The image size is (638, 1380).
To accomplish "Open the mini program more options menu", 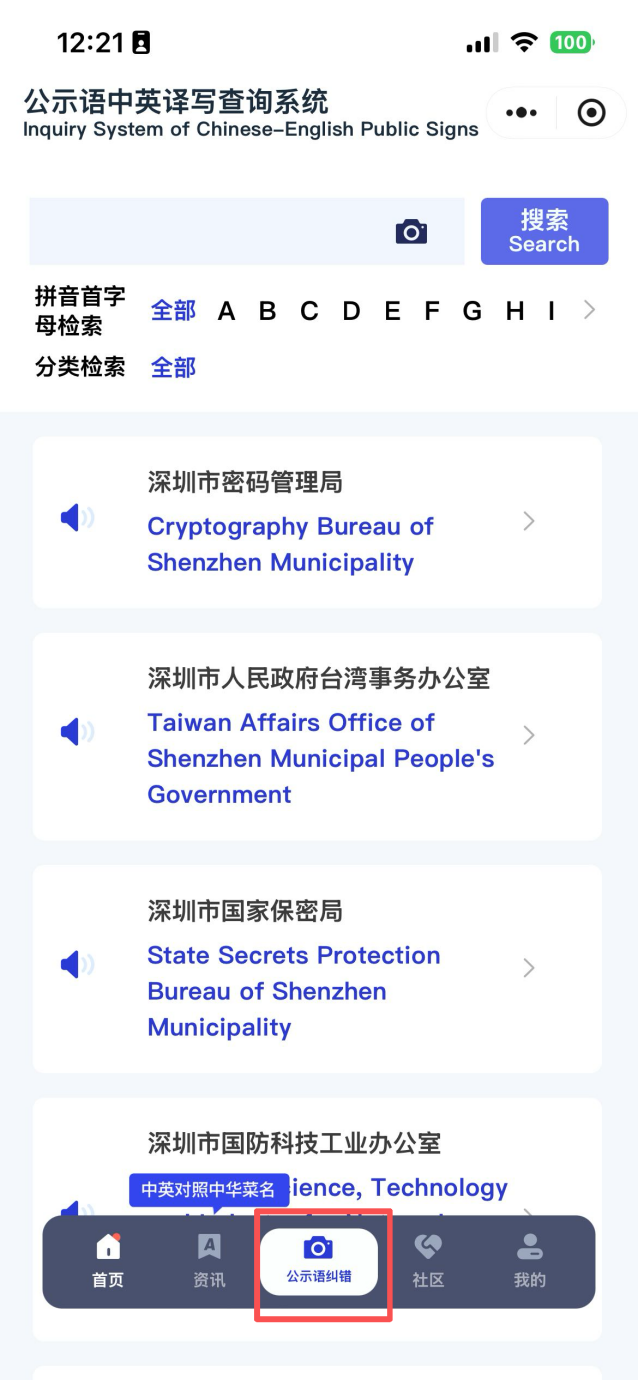I will (521, 113).
